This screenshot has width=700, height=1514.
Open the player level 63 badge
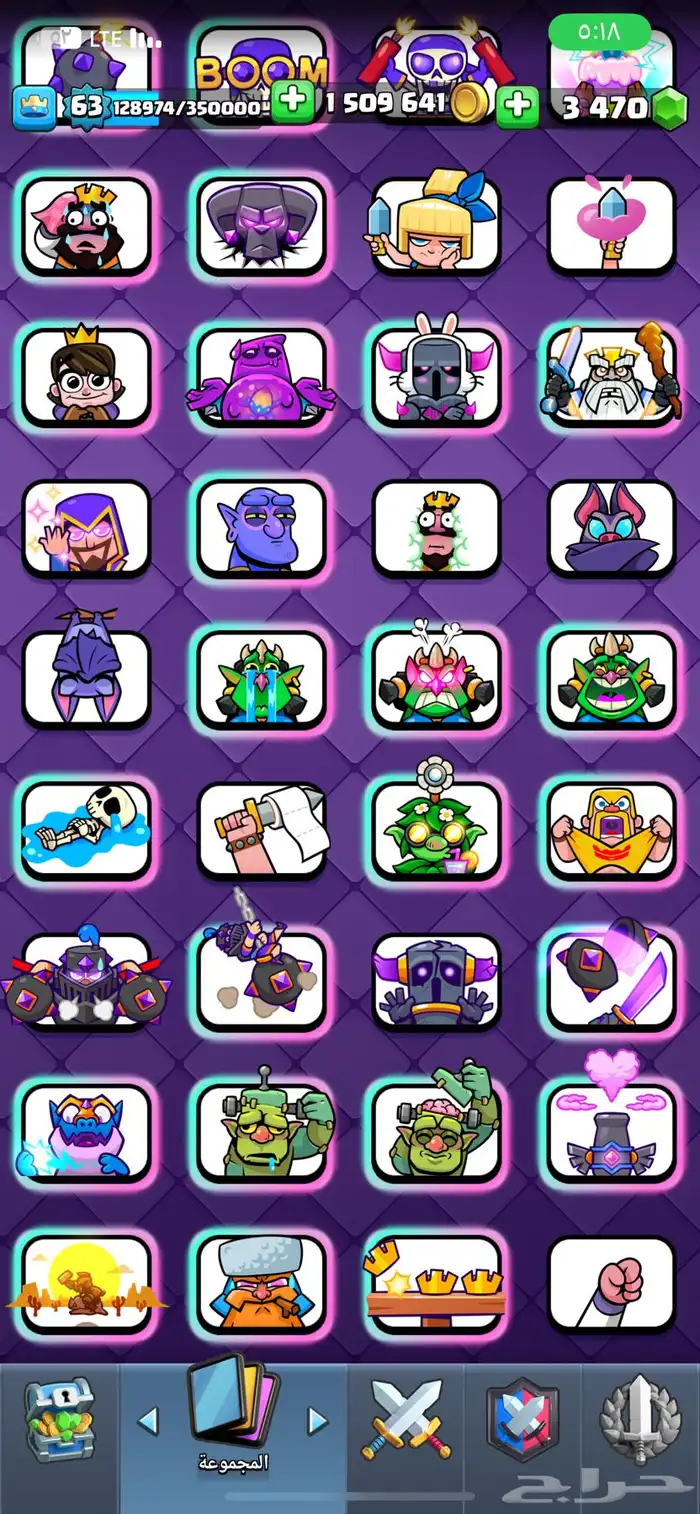86,105
